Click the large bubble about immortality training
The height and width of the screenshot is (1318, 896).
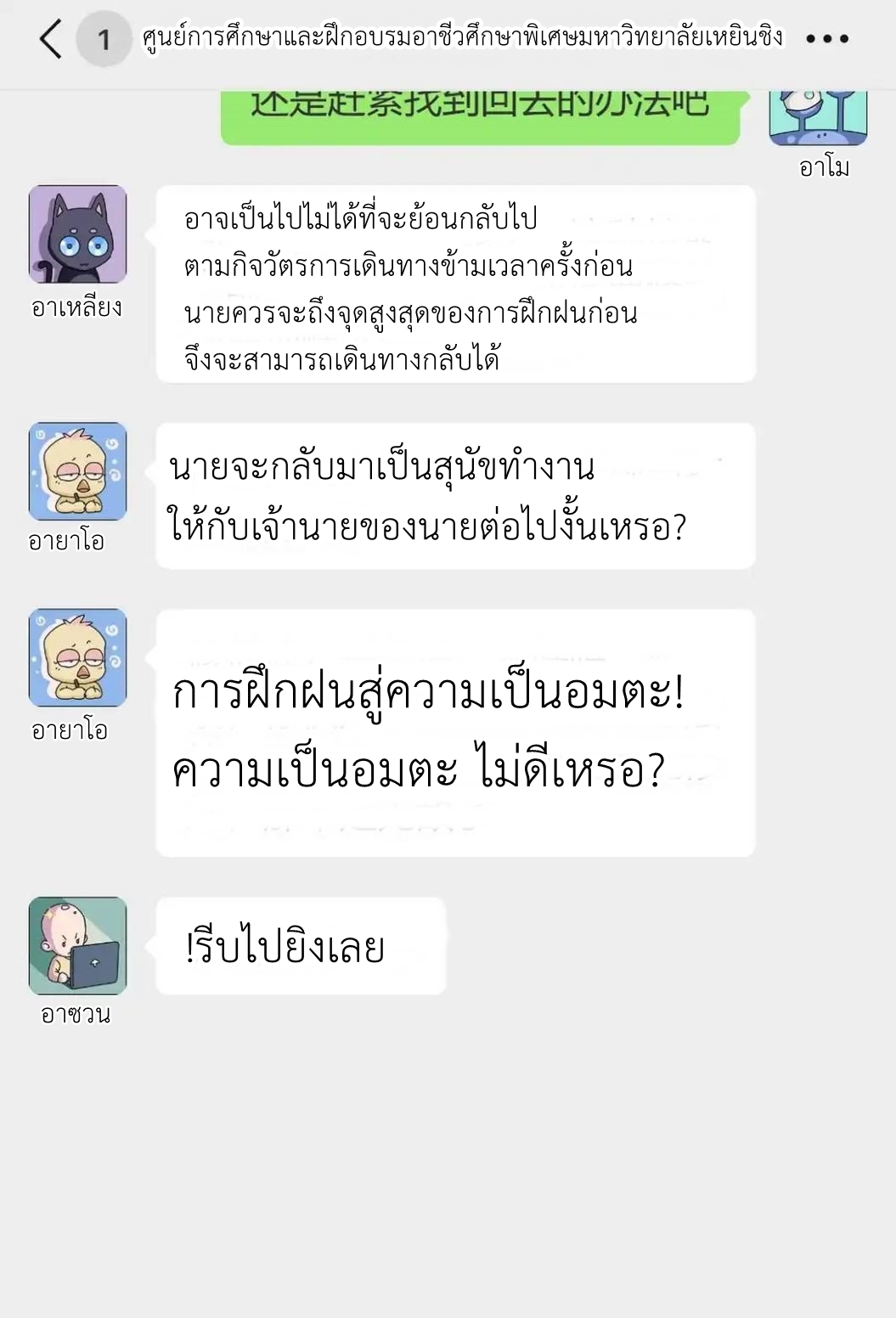pyautogui.click(x=455, y=729)
